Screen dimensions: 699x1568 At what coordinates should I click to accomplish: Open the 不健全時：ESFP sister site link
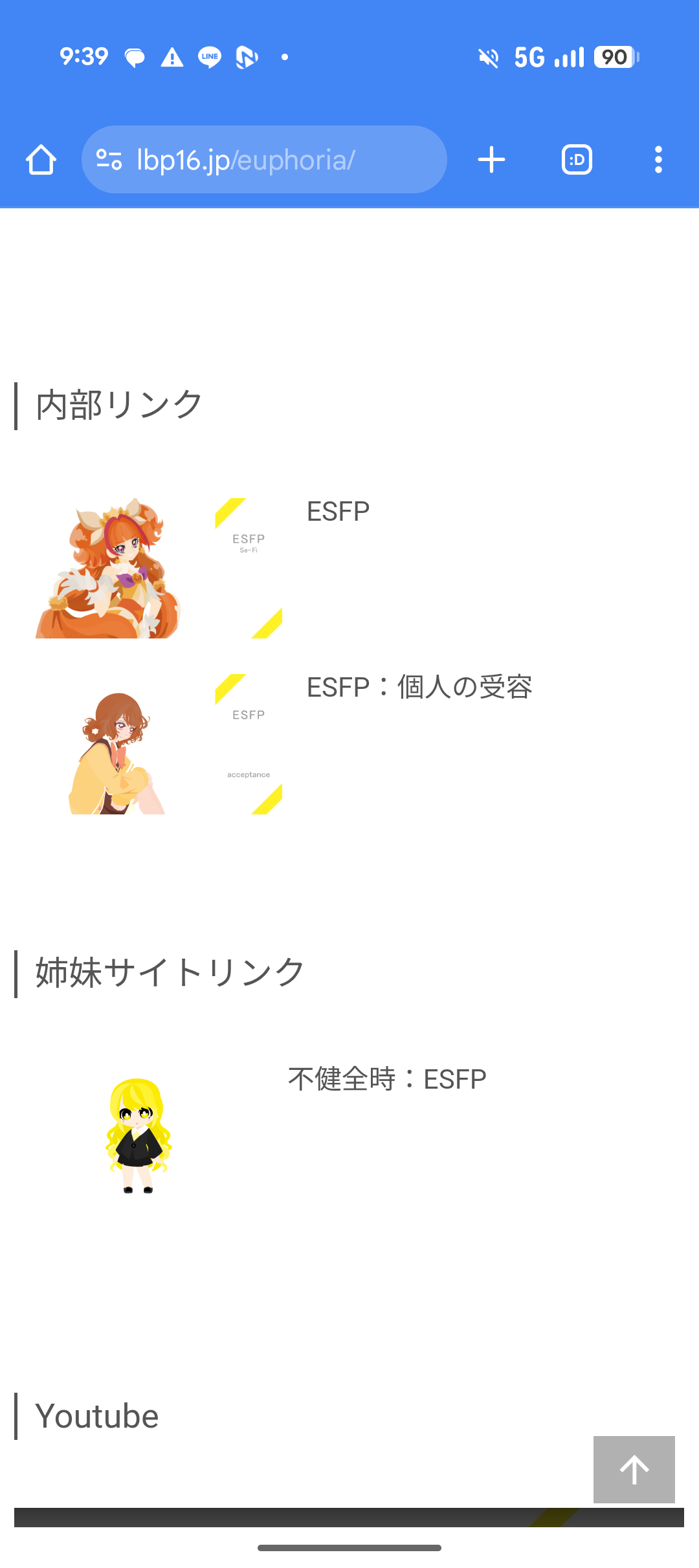(x=386, y=1080)
